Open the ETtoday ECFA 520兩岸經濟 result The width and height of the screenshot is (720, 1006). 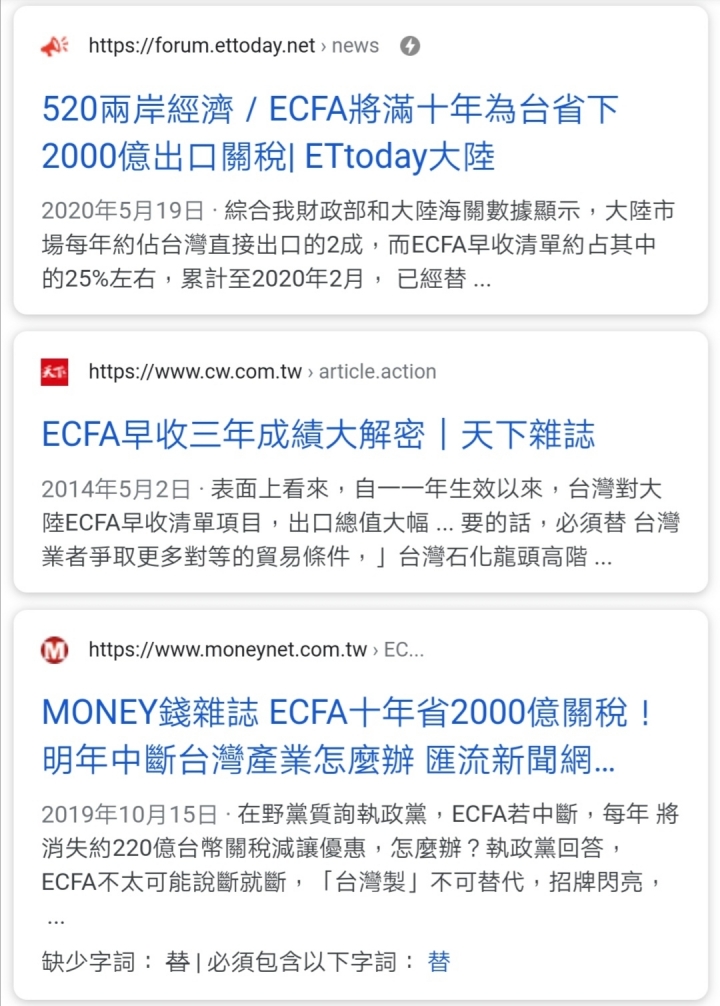(x=330, y=132)
